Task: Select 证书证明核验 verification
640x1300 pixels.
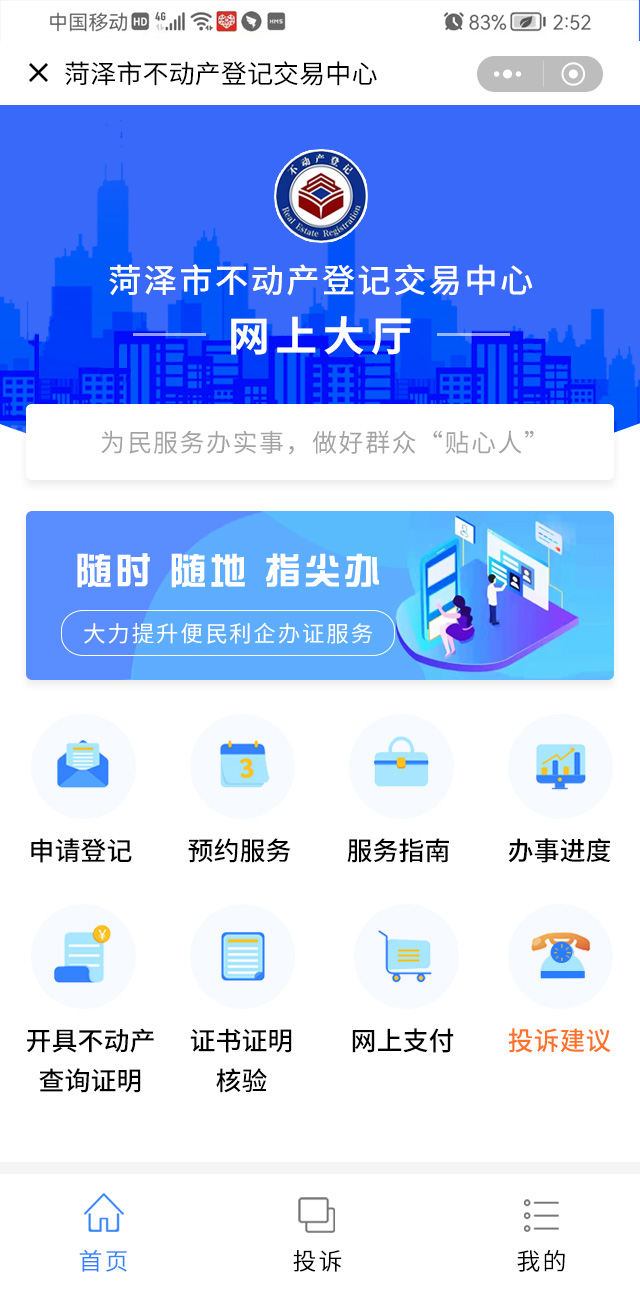Action: 241,1000
